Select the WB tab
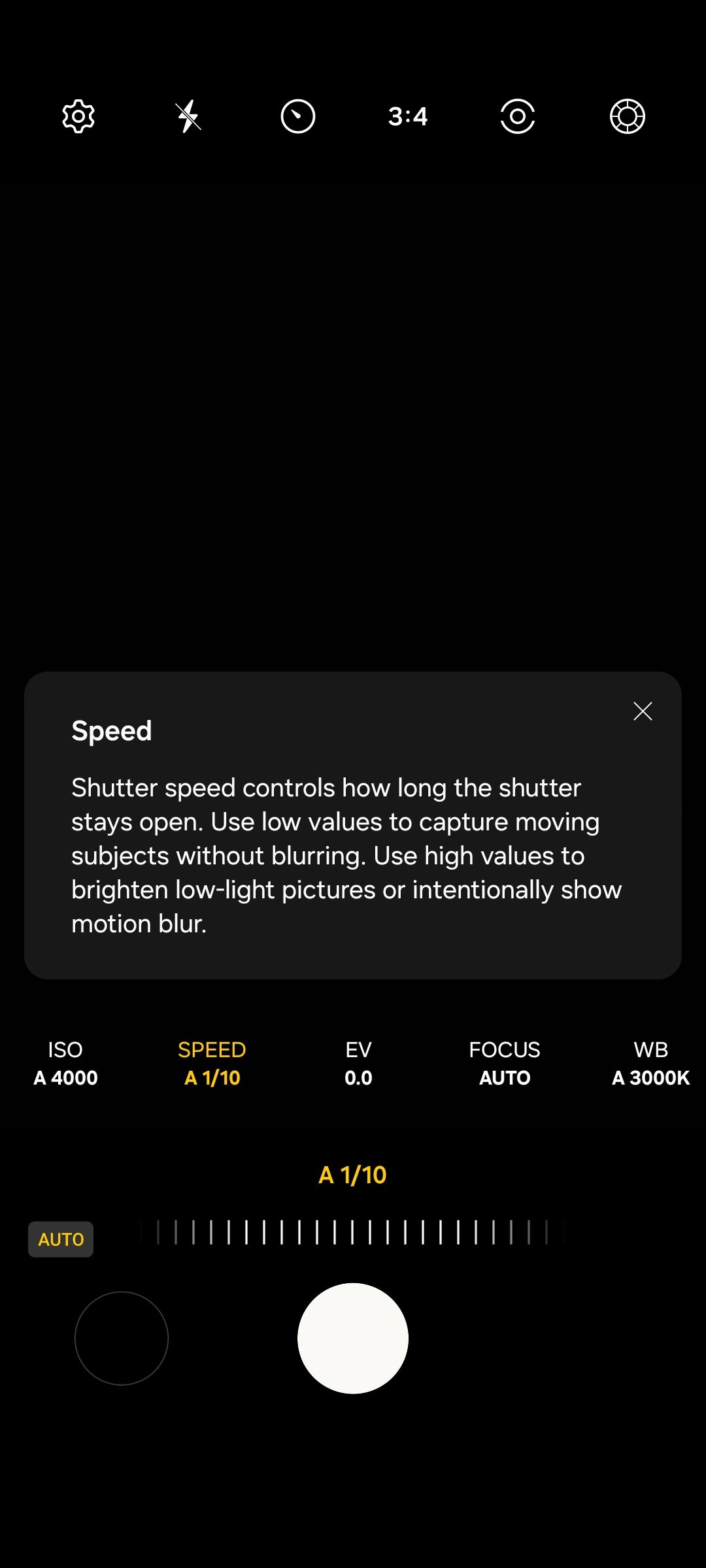 tap(650, 1049)
